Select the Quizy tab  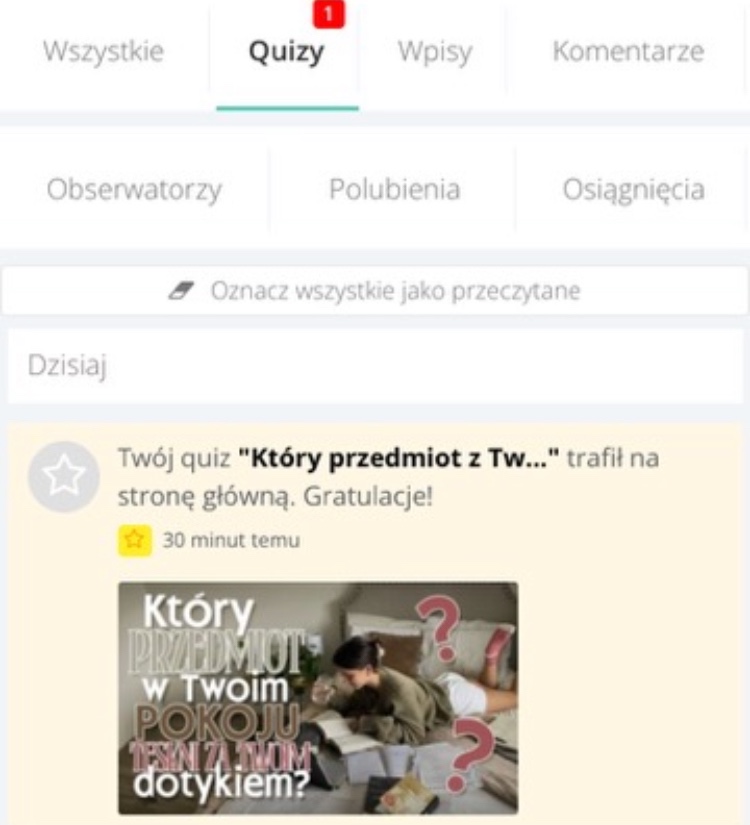(x=286, y=53)
